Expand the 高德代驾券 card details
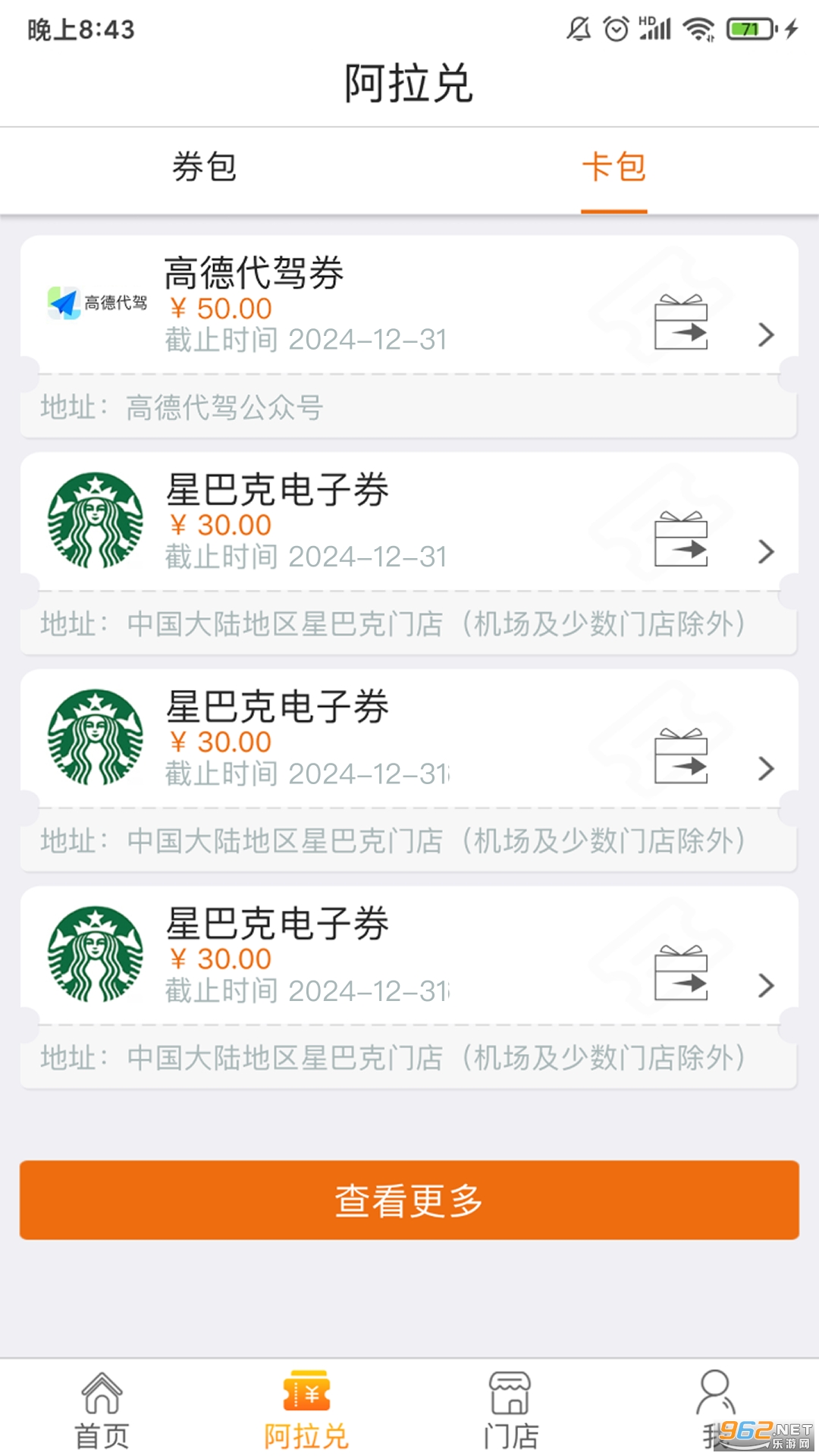This screenshot has height=1456, width=819. pos(765,334)
